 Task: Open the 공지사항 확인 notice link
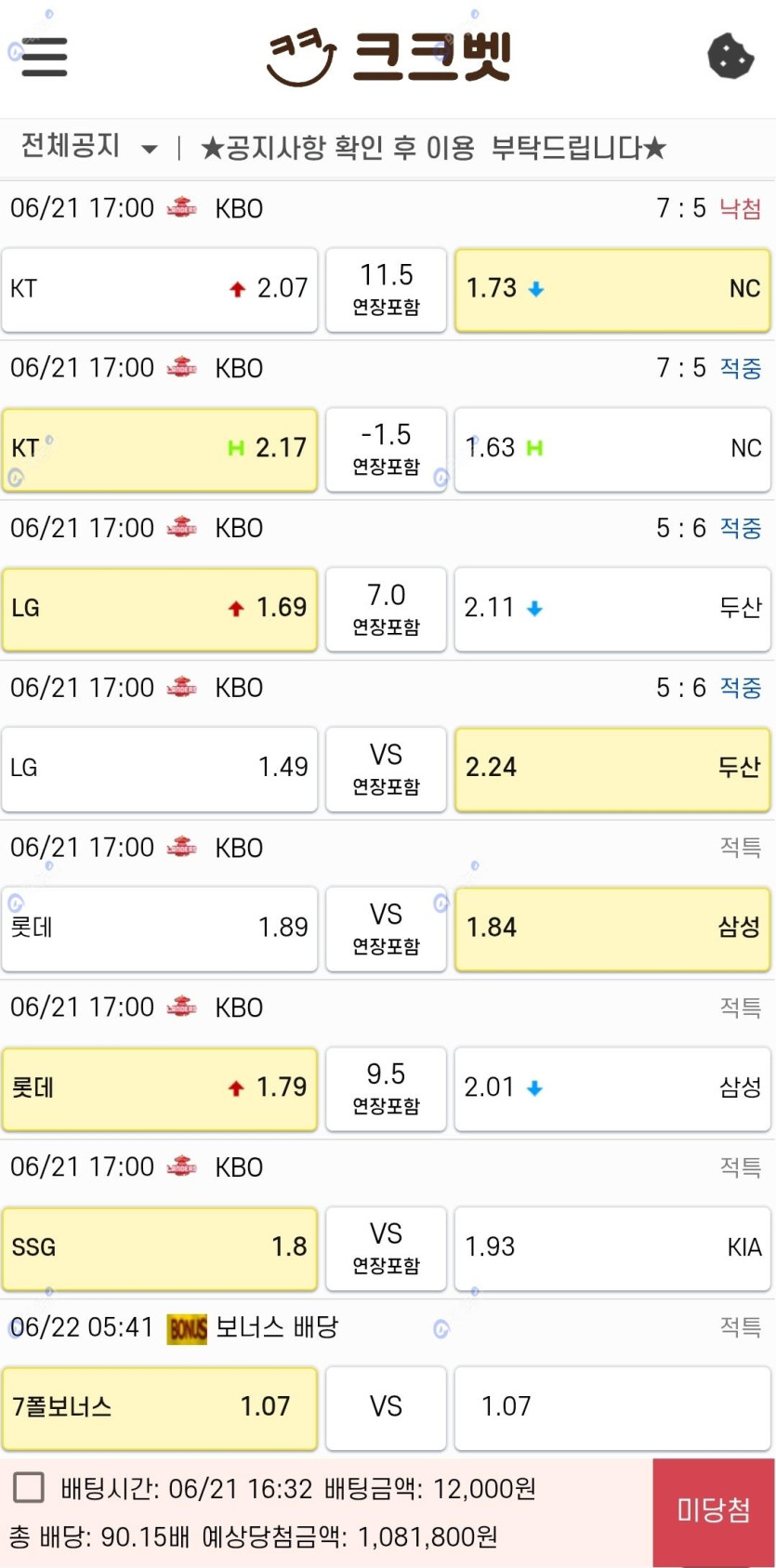pyautogui.click(x=433, y=148)
